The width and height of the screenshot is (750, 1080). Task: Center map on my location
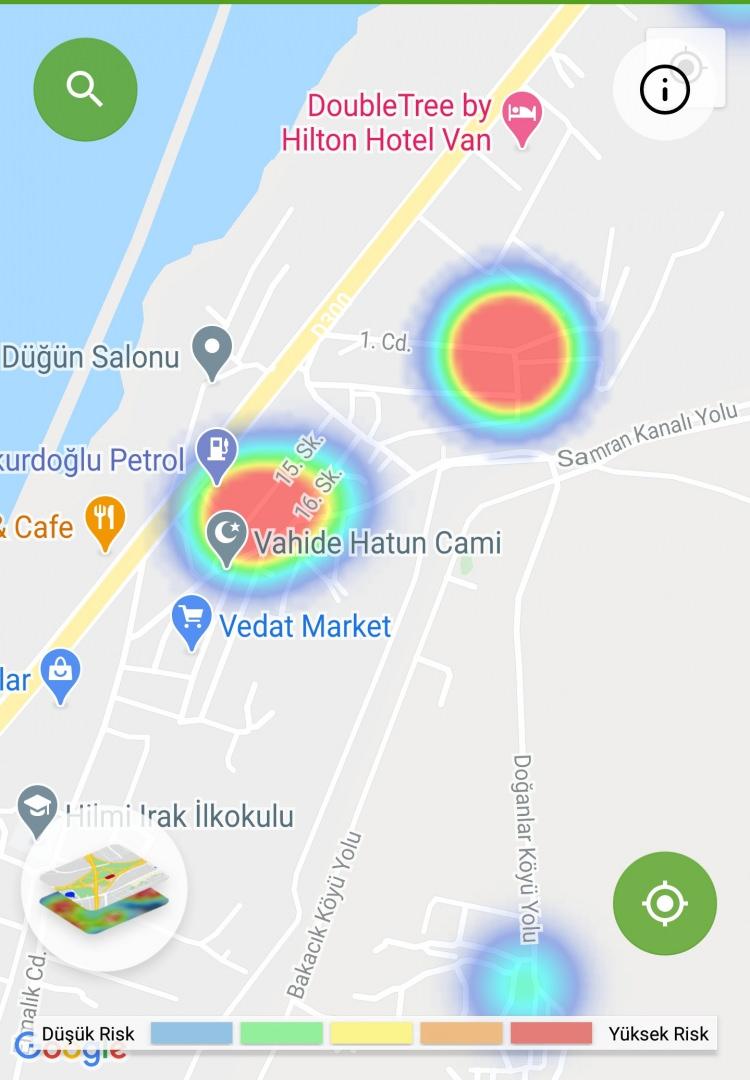click(x=665, y=903)
